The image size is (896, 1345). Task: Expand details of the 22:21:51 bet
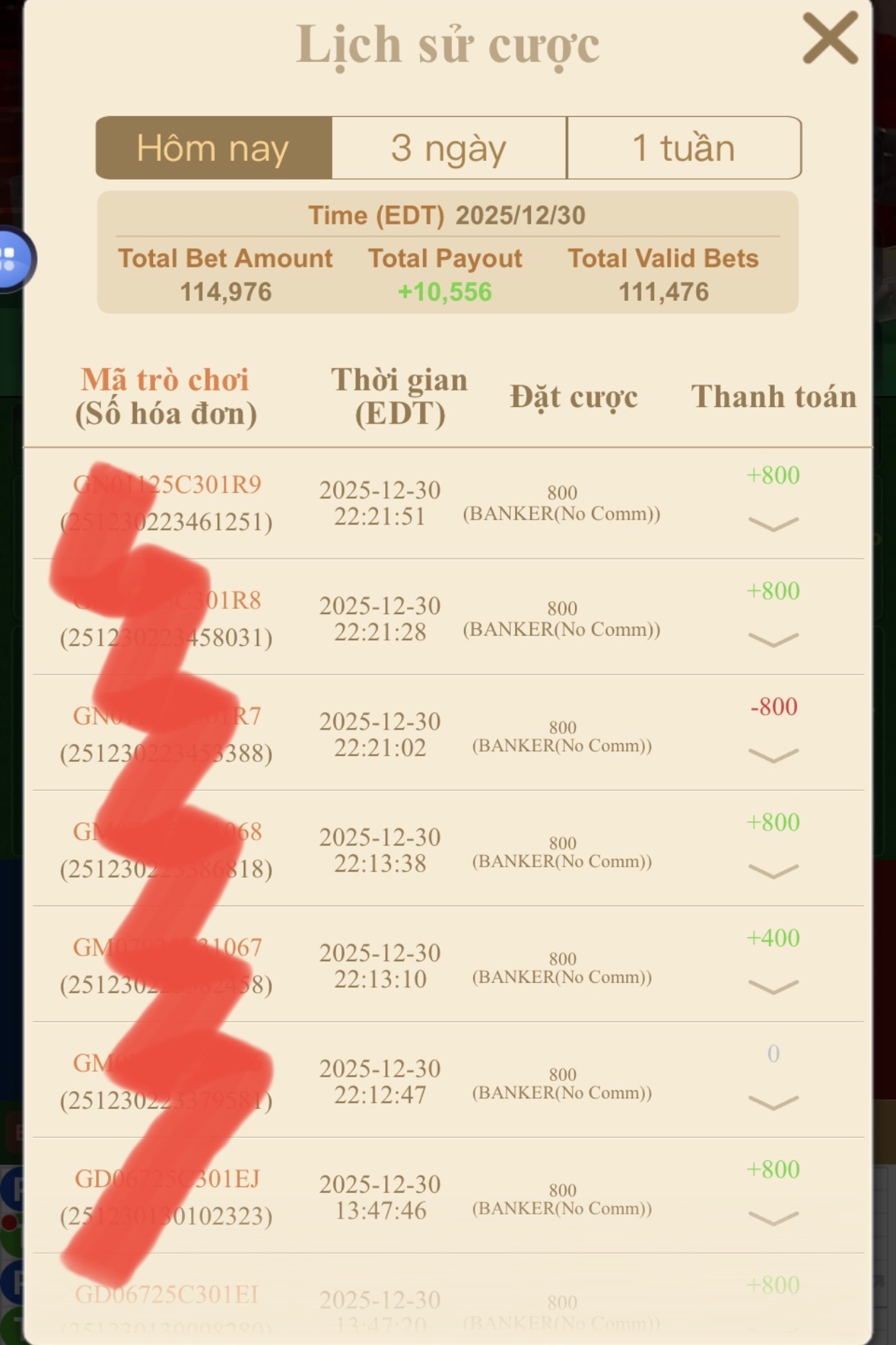pos(773,523)
